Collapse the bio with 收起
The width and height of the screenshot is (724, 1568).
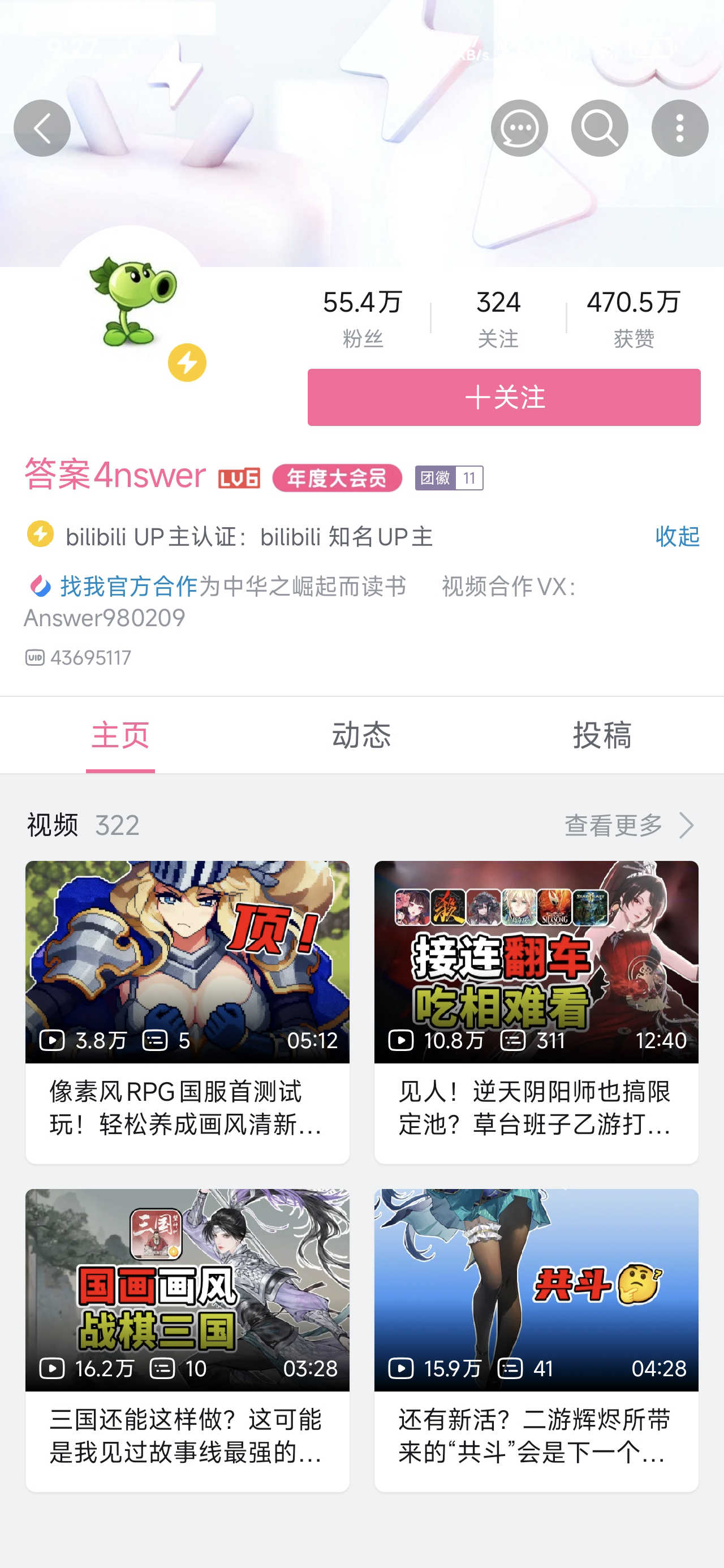677,536
